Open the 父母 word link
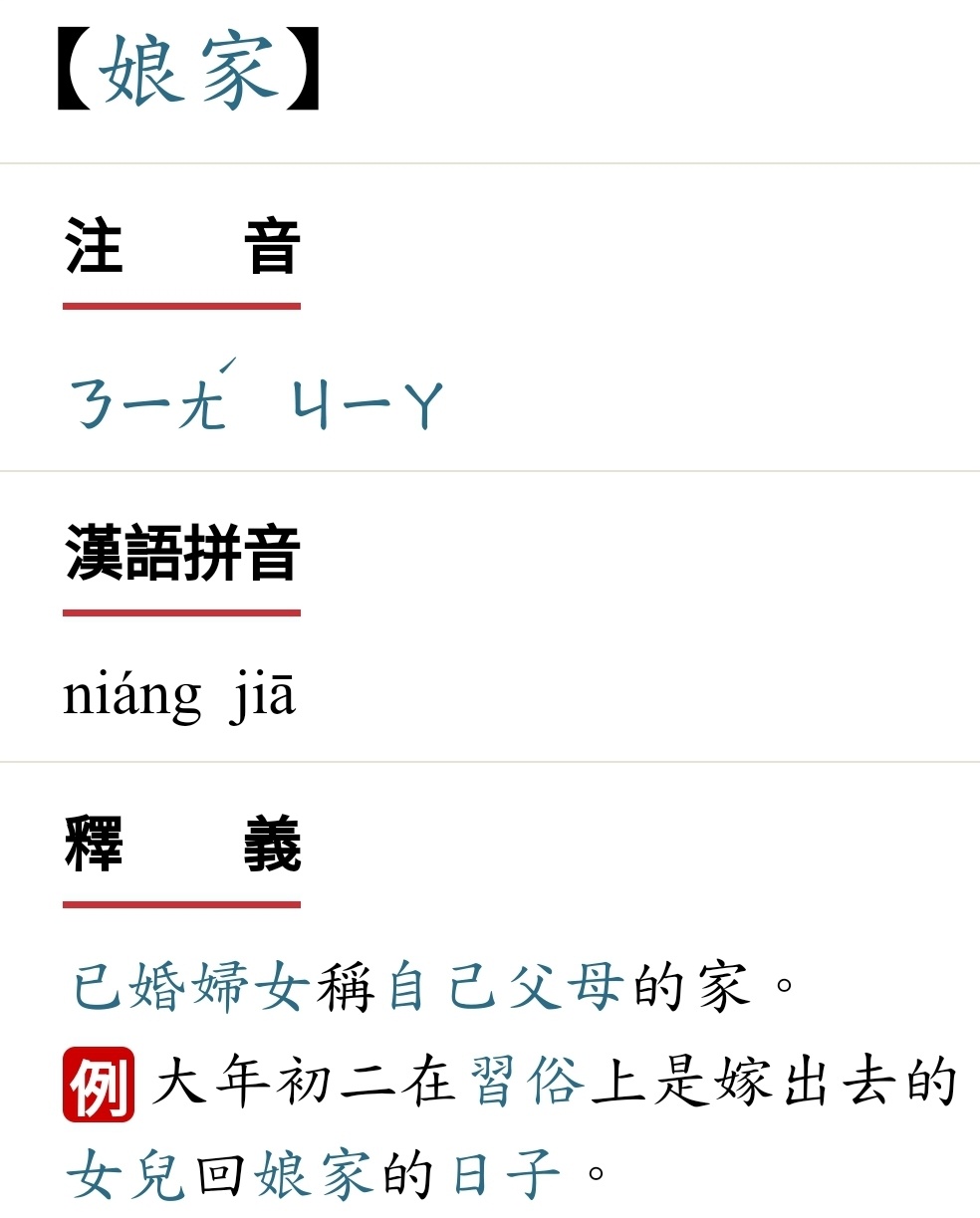Viewport: 980px width, 1218px height. point(566,987)
